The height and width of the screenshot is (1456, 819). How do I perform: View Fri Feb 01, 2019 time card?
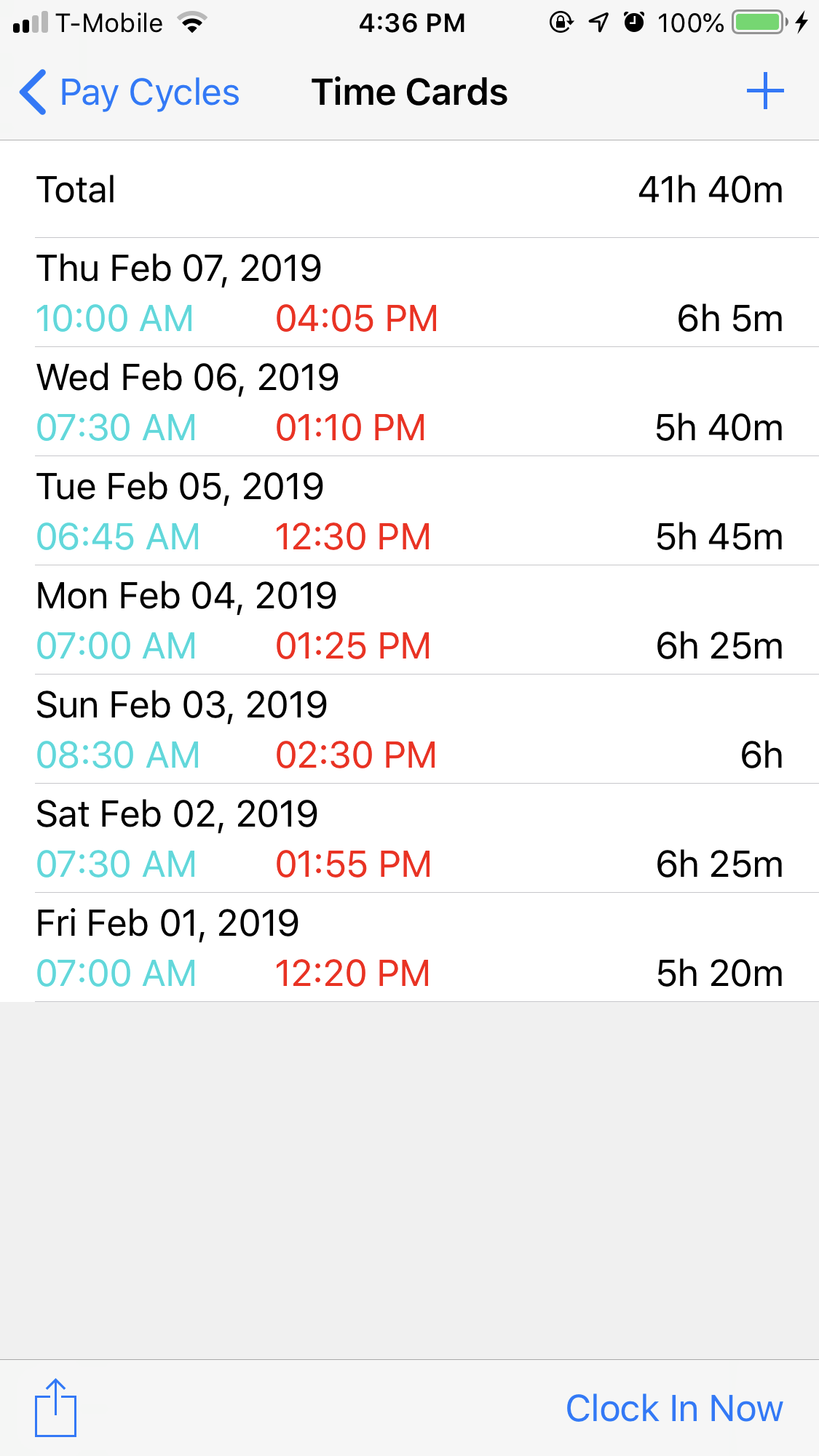pyautogui.click(x=409, y=947)
